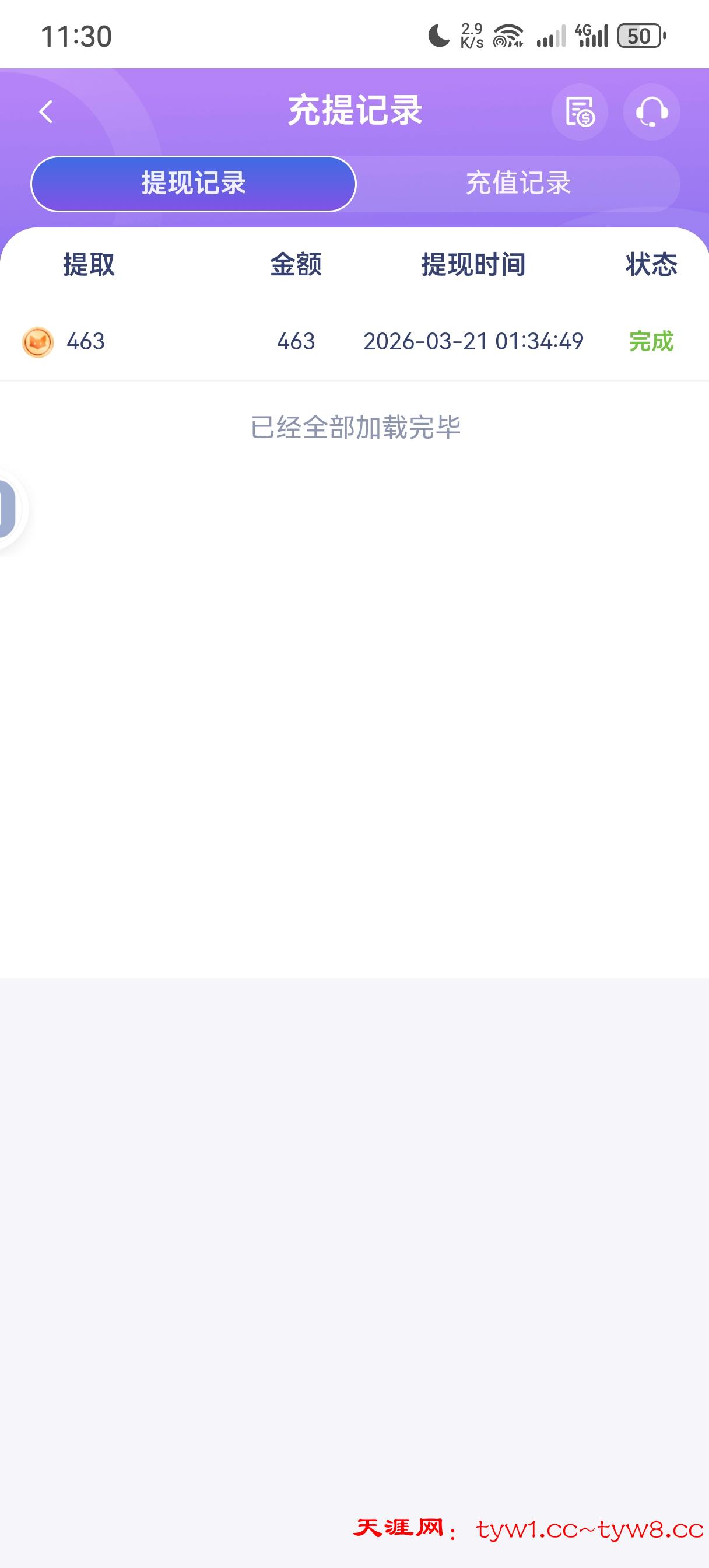This screenshot has width=709, height=1568.
Task: Go back from 充提记录 page
Action: (46, 112)
